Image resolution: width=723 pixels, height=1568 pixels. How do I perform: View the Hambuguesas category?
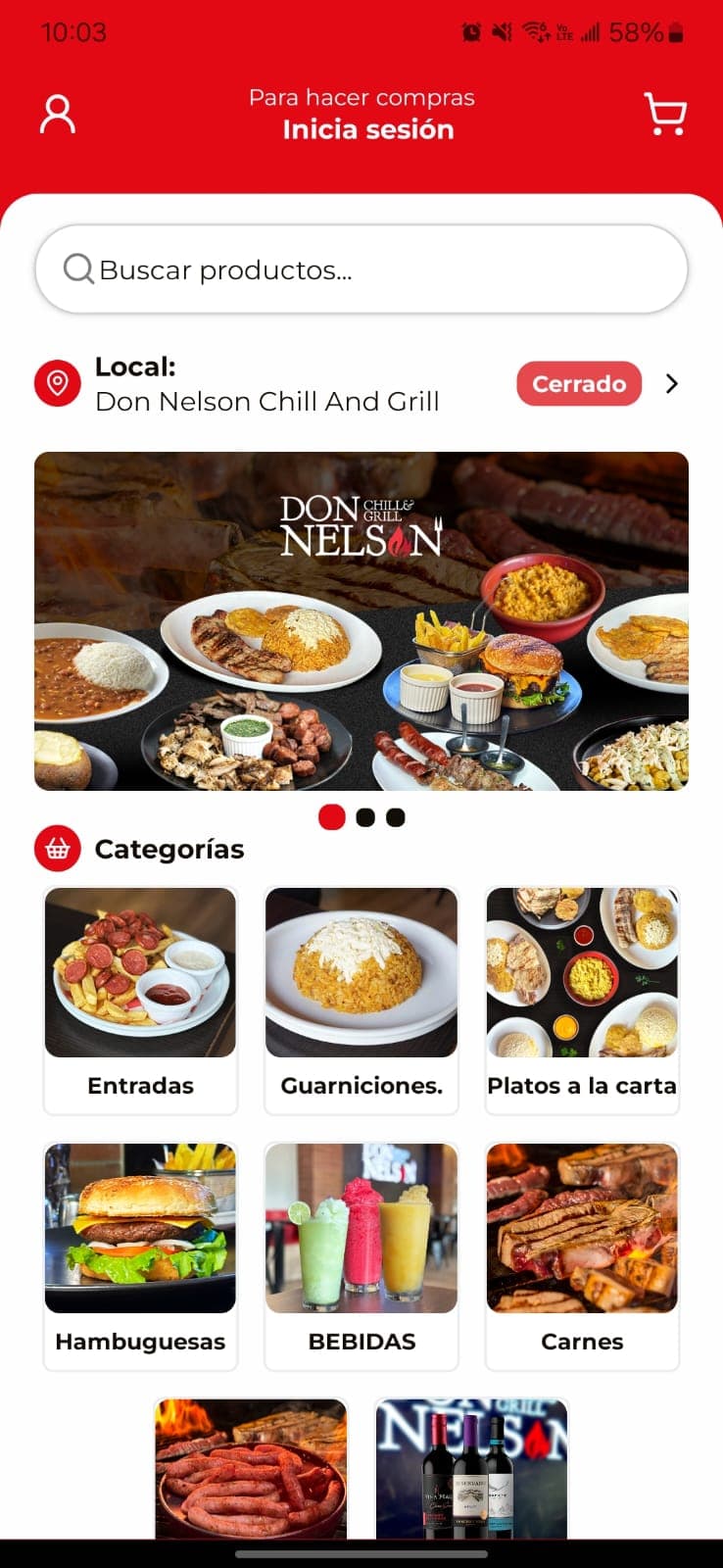[x=140, y=1255]
